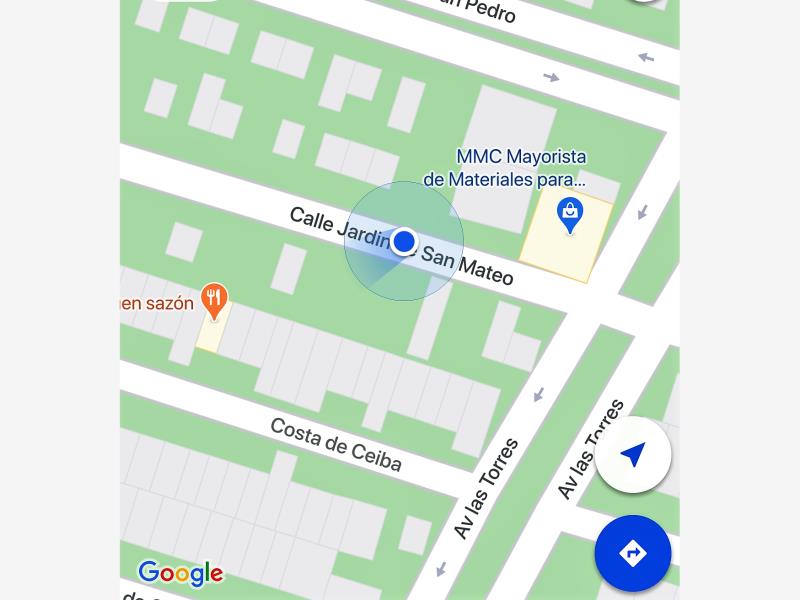800x600 pixels.
Task: Open directions with the blue button
Action: coord(633,553)
